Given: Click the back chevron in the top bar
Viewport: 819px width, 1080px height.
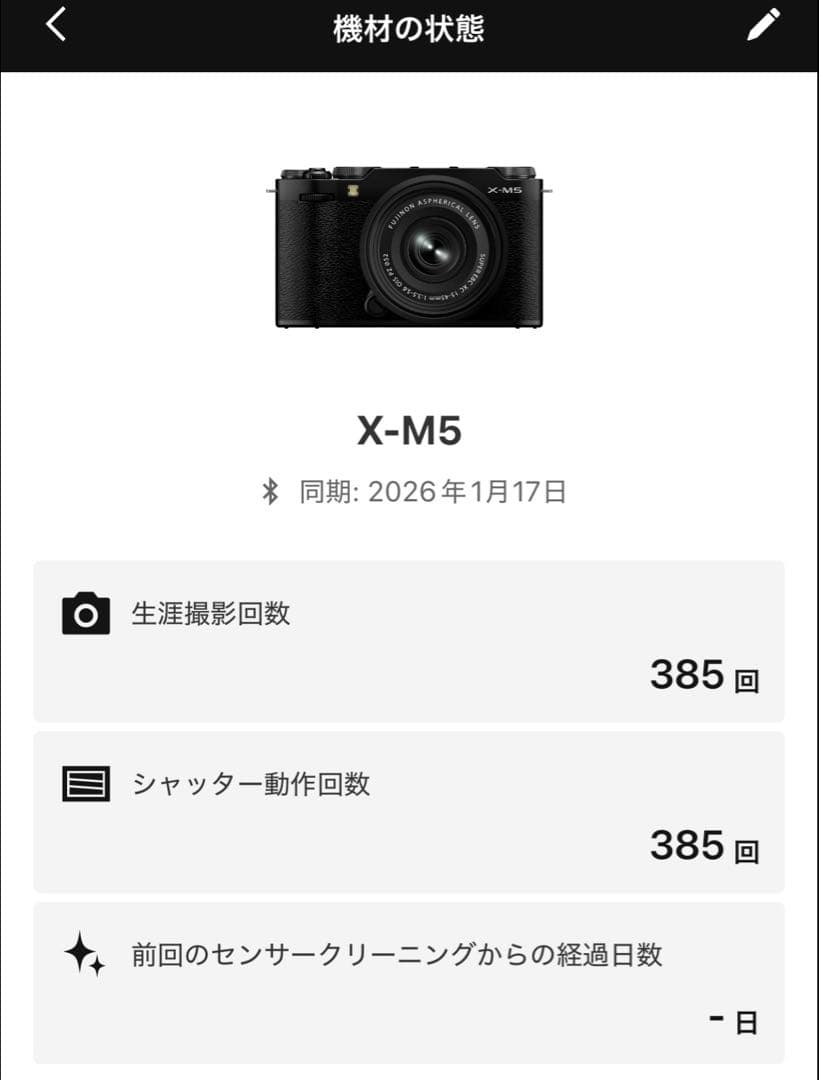Looking at the screenshot, I should pyautogui.click(x=55, y=27).
